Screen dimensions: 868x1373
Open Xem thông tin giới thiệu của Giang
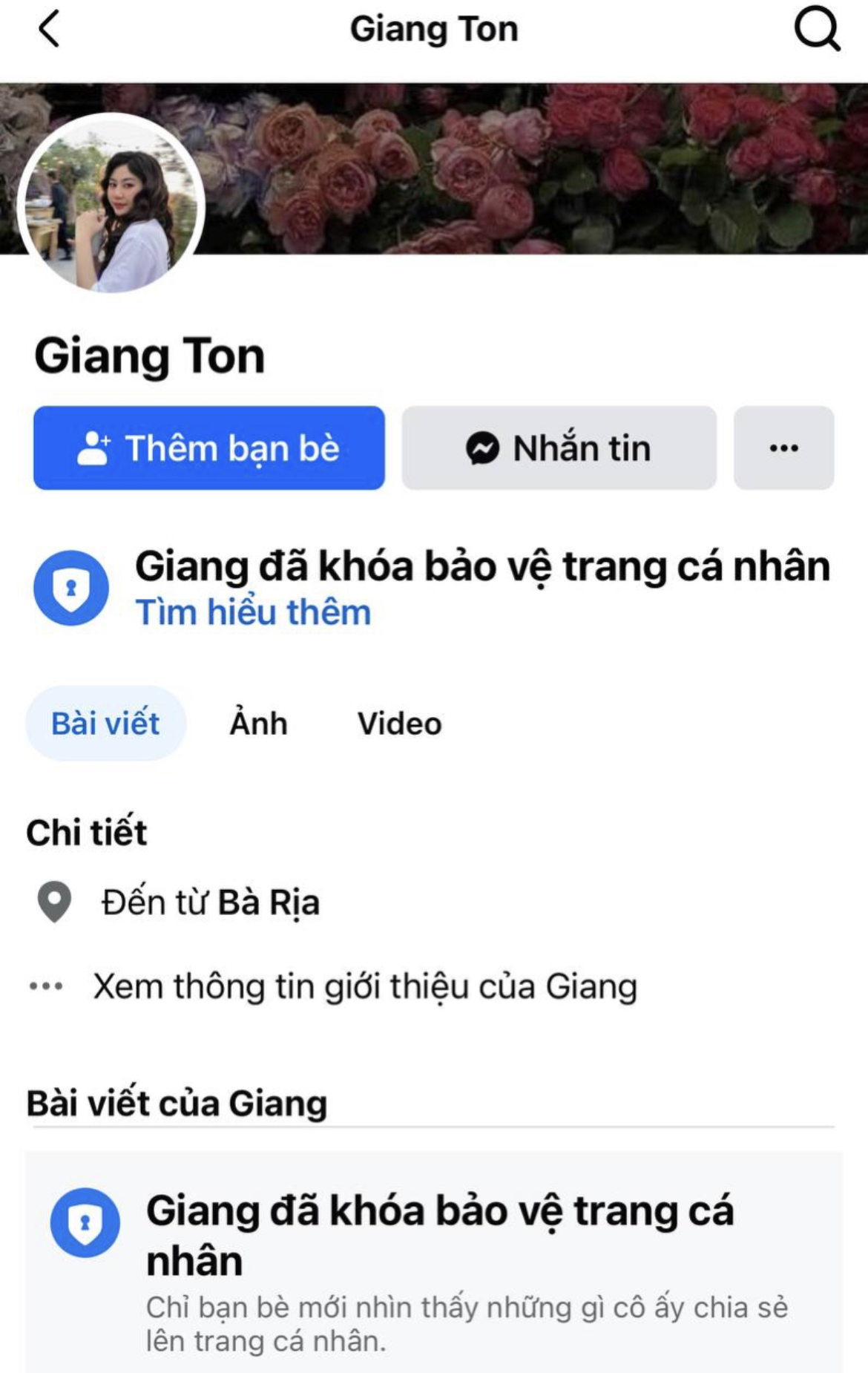click(364, 986)
